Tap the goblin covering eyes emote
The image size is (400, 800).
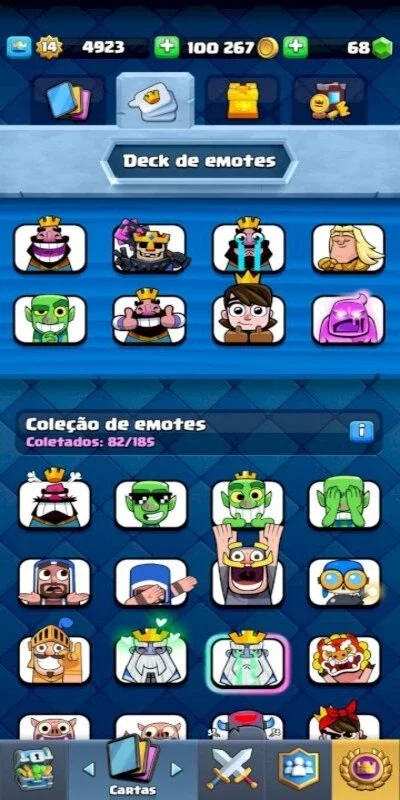coord(344,503)
